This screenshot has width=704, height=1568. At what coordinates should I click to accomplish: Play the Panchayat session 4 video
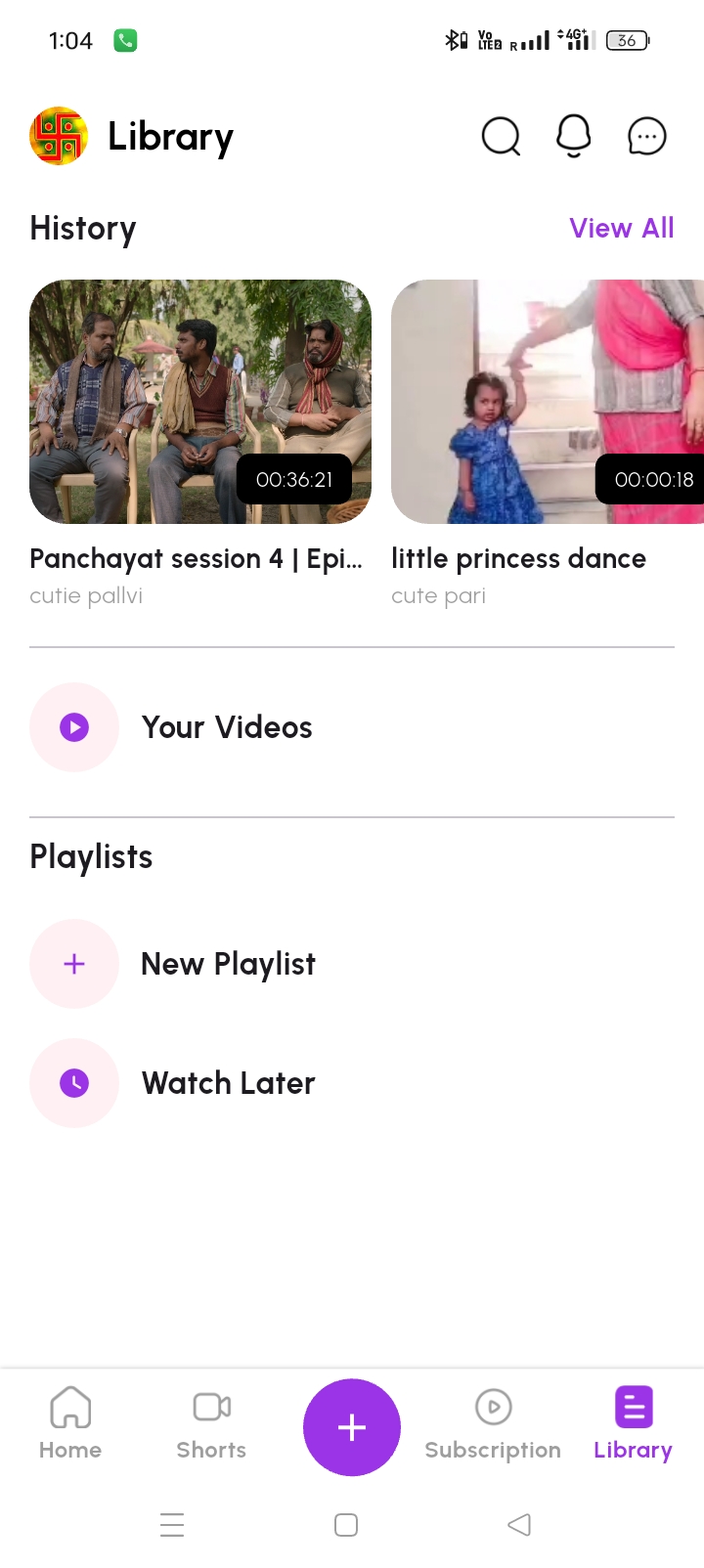pos(200,402)
